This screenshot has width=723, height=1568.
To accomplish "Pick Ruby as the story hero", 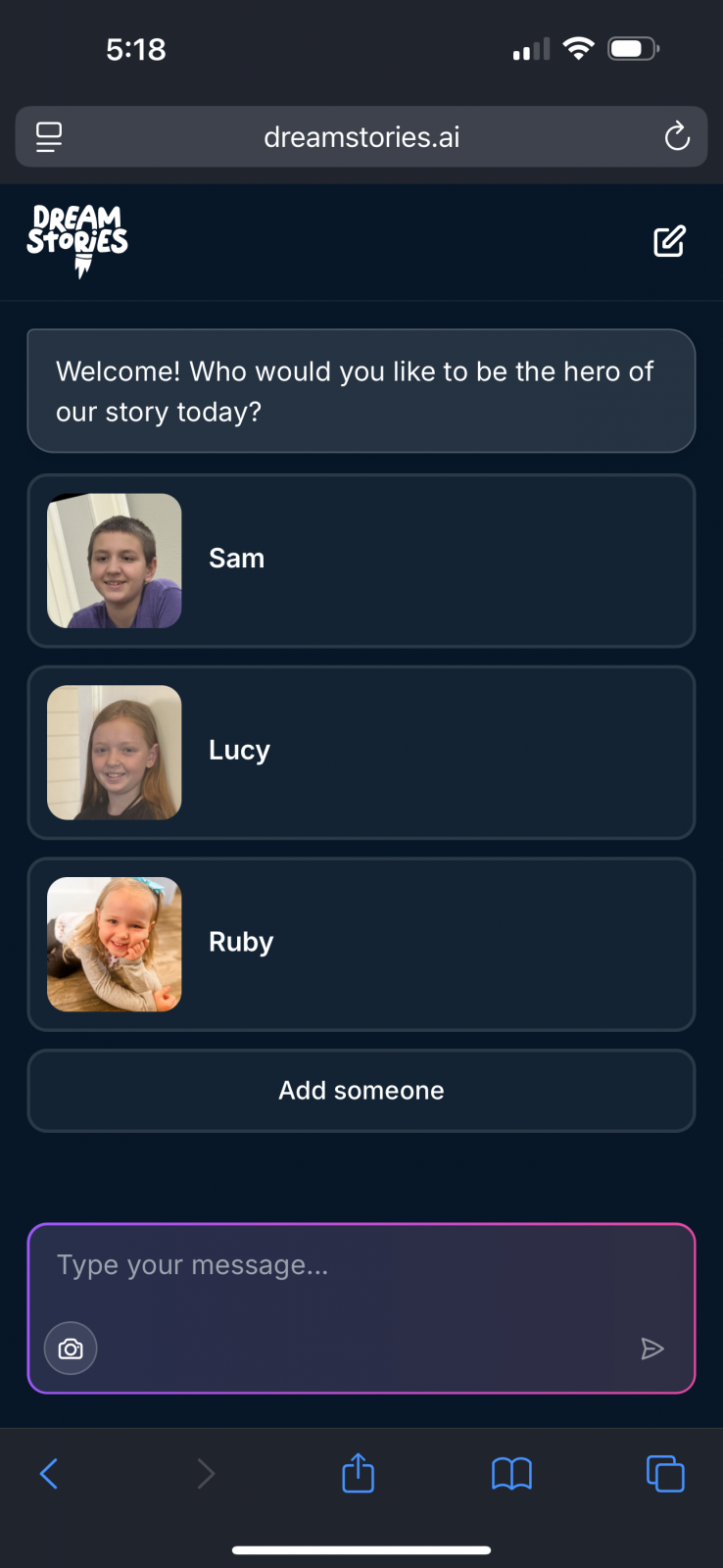I will pos(361,945).
